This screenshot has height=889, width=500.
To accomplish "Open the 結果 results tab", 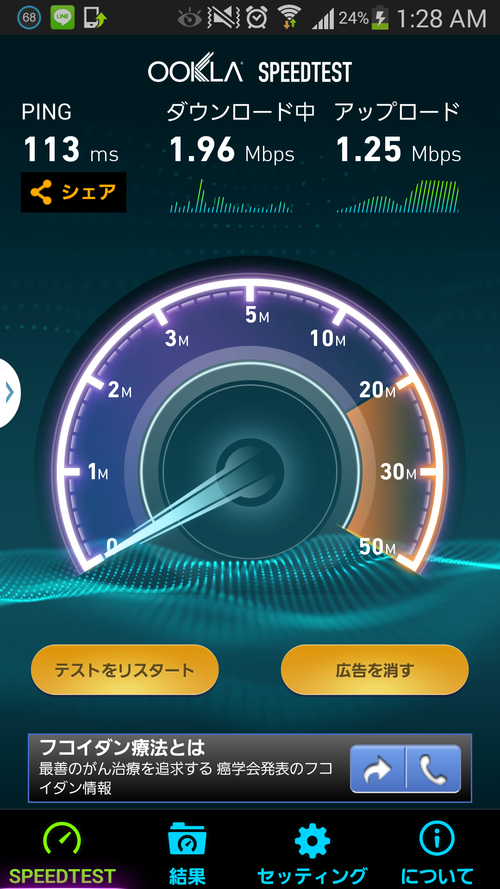I will [x=187, y=852].
